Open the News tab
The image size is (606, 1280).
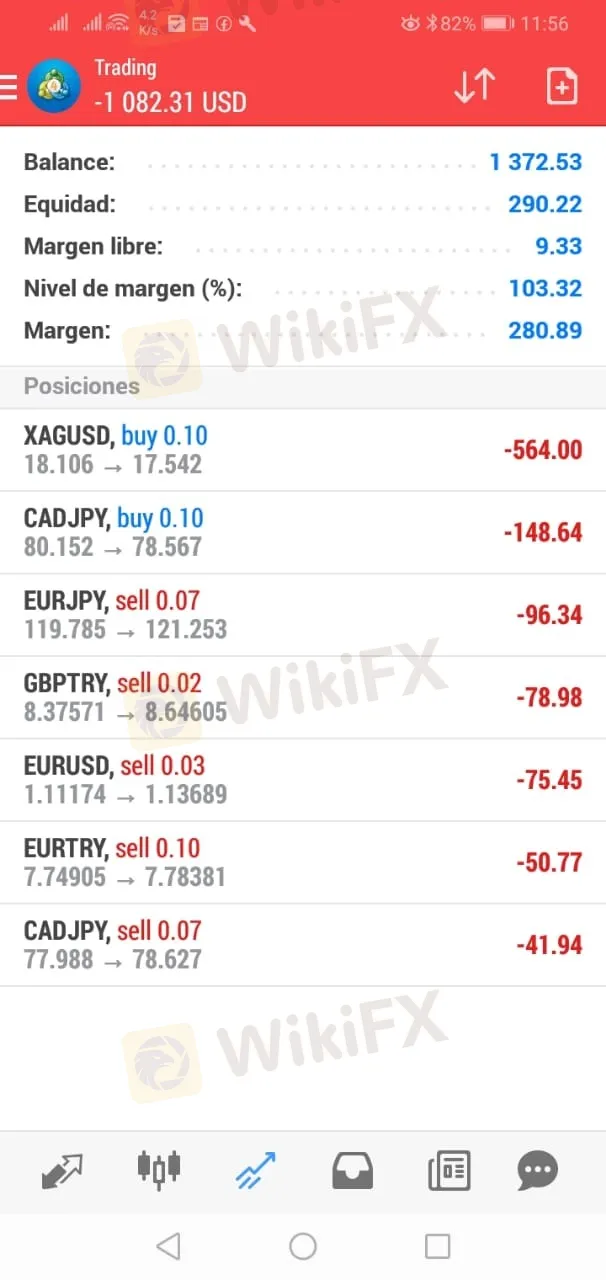pyautogui.click(x=449, y=1170)
